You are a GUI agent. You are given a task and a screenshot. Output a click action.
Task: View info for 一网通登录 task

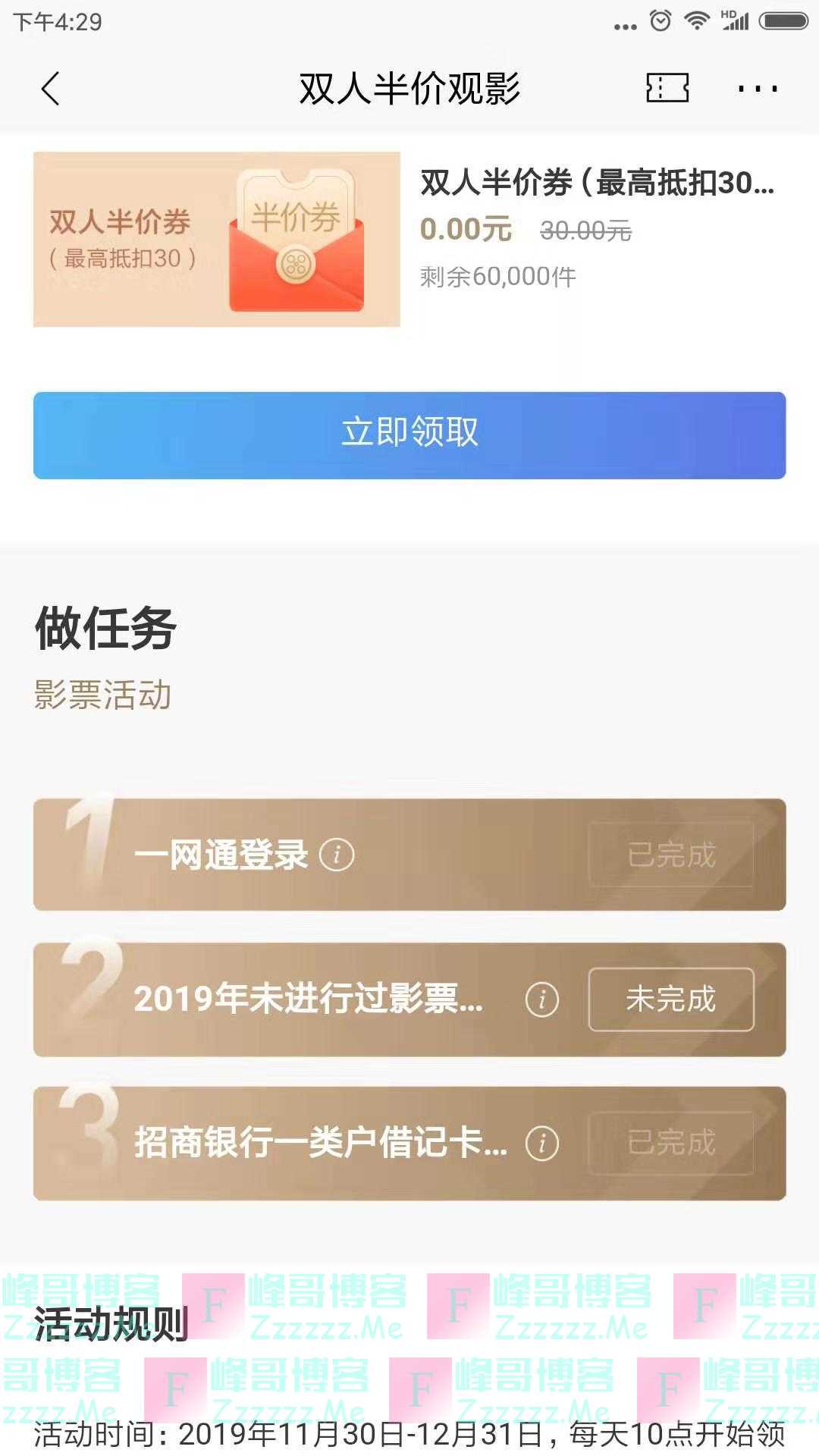[337, 855]
